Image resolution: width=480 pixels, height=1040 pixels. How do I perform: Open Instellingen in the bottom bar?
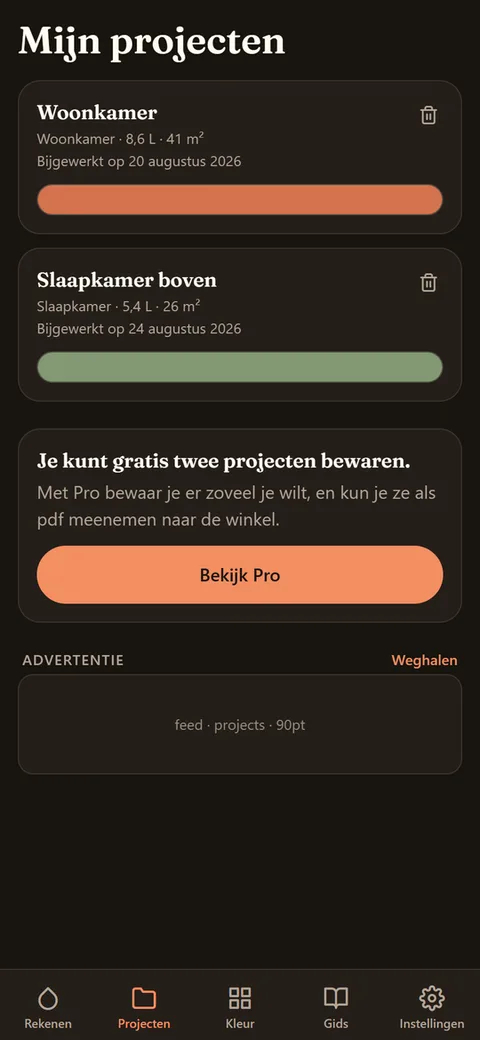coord(432,1007)
